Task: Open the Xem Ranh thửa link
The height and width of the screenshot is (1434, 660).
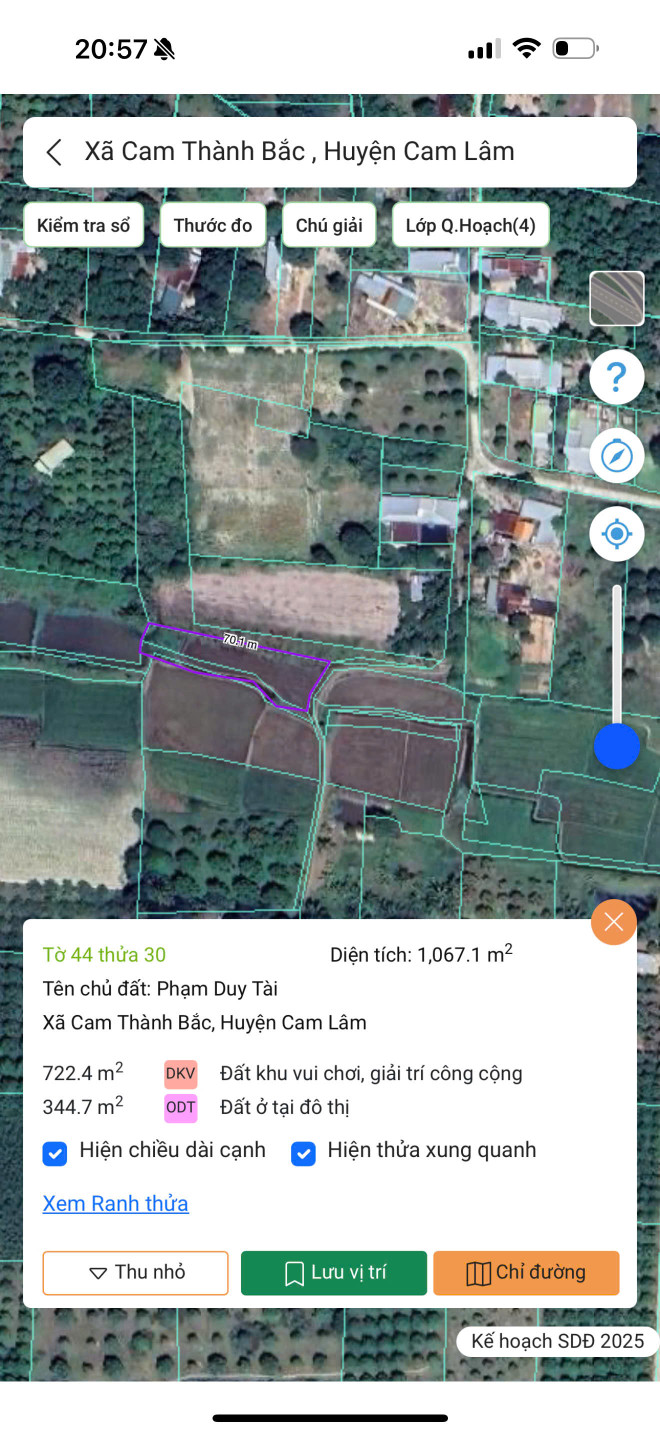Action: [115, 1203]
